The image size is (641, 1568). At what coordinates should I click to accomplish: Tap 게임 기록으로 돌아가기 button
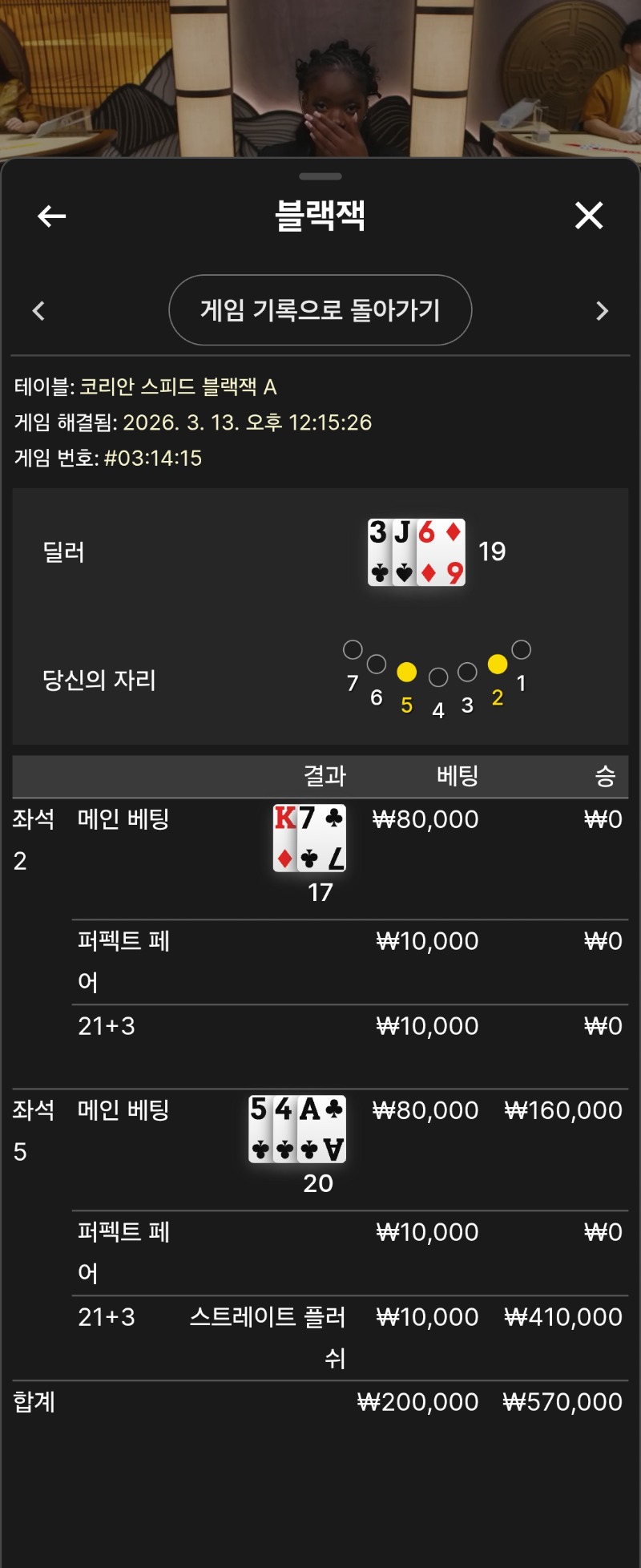[320, 310]
